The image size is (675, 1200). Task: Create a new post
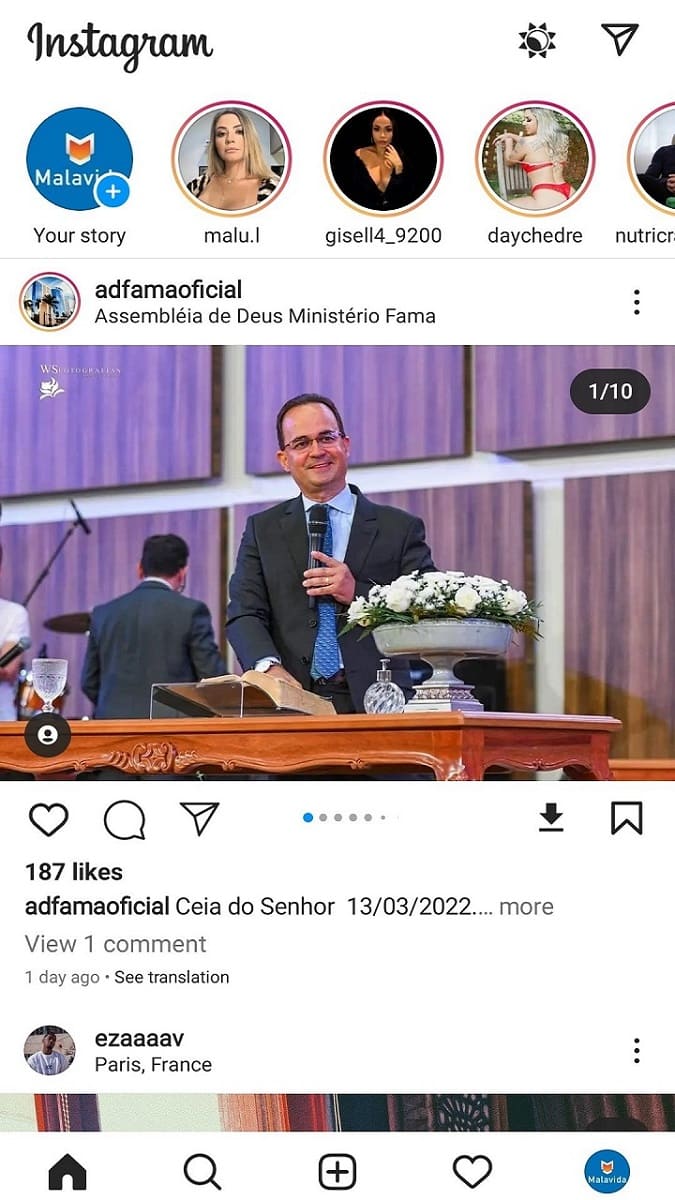coord(337,1171)
